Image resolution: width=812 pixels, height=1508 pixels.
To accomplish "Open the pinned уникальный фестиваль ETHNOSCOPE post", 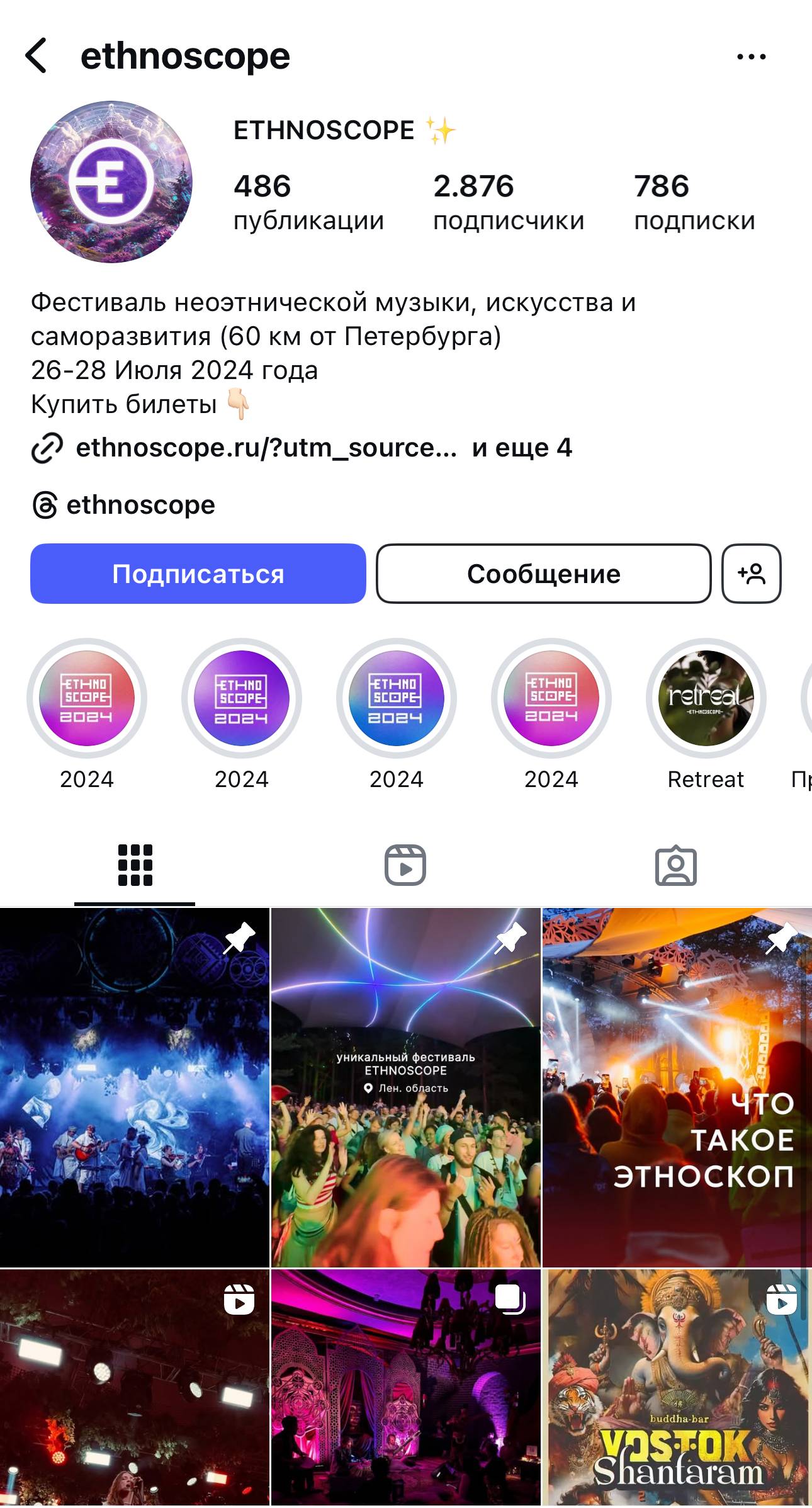I will click(x=405, y=1086).
